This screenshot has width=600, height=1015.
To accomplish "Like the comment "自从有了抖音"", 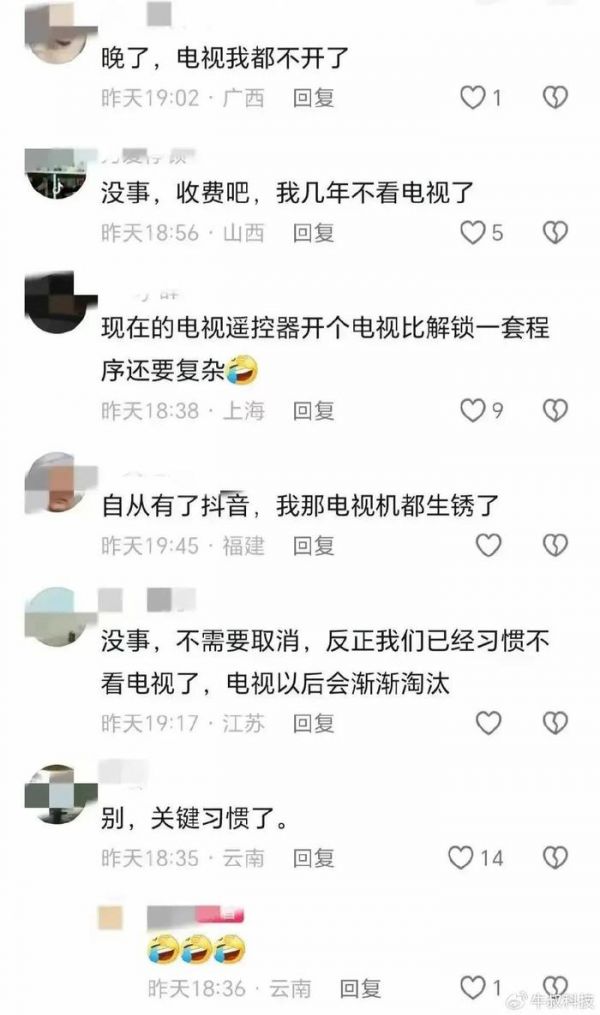I will click(487, 545).
